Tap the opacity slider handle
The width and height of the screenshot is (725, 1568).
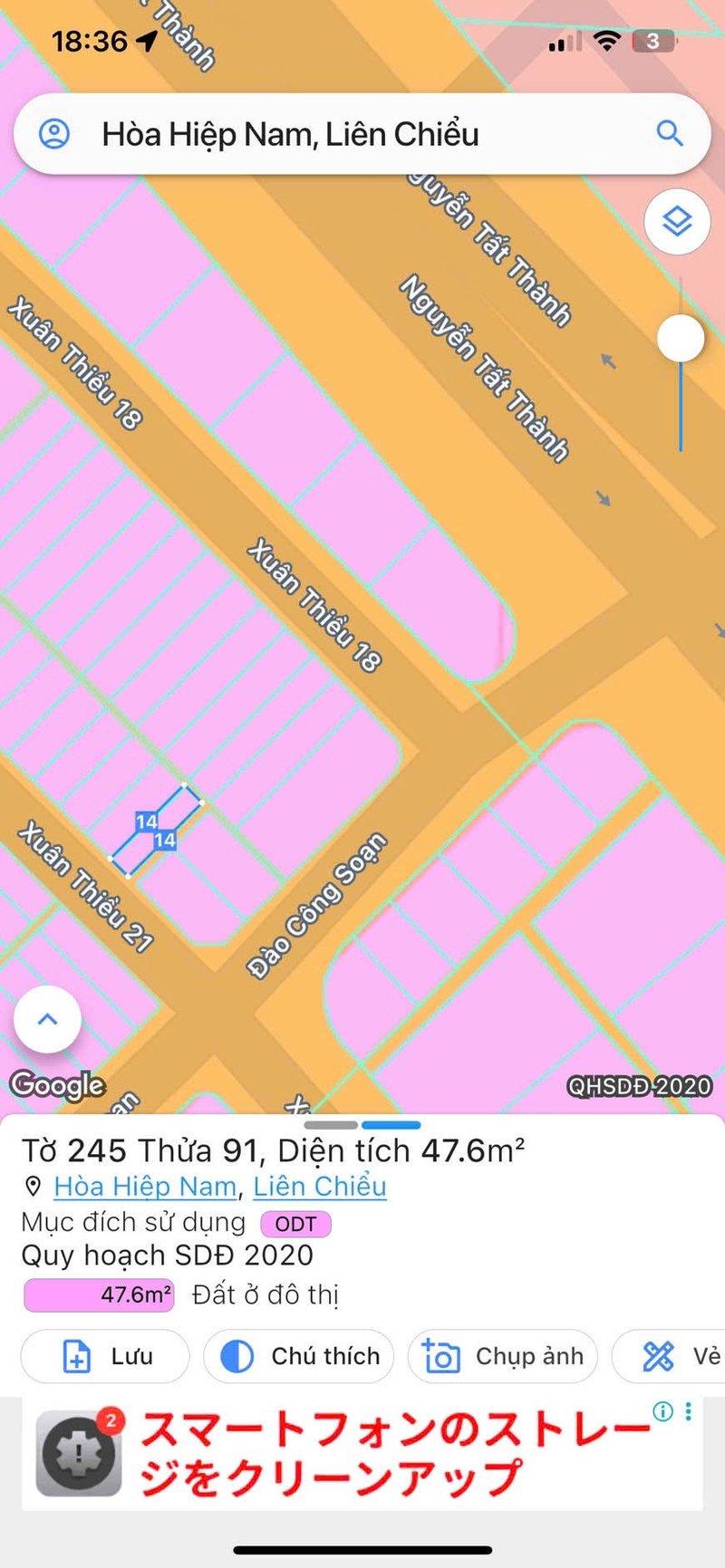[x=680, y=339]
